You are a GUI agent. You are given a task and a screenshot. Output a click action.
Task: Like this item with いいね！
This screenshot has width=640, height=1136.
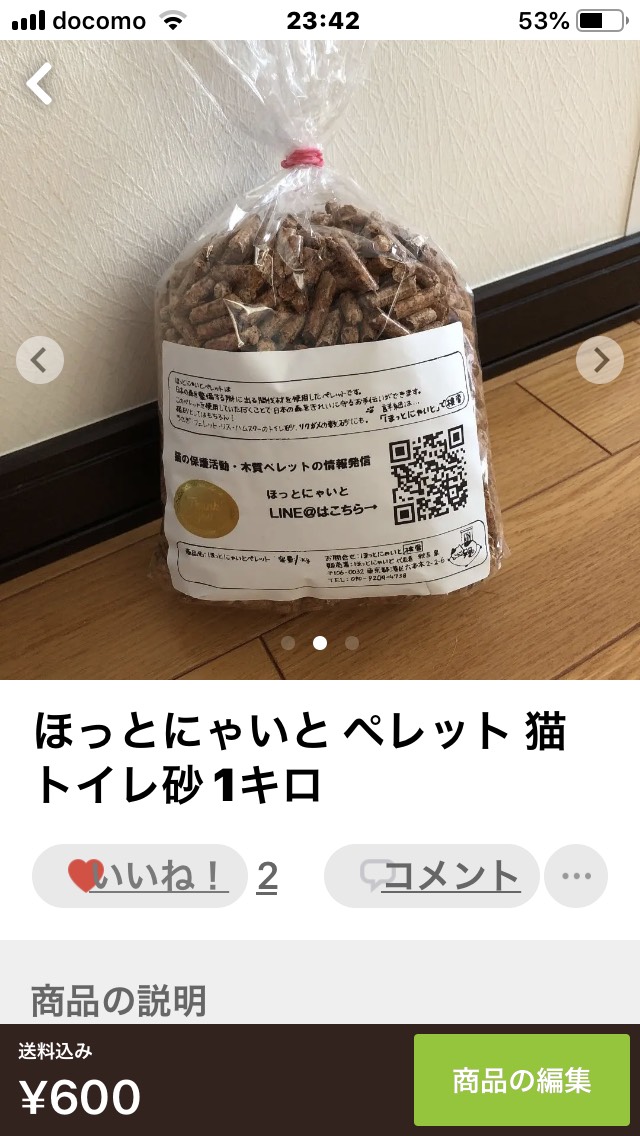(140, 876)
